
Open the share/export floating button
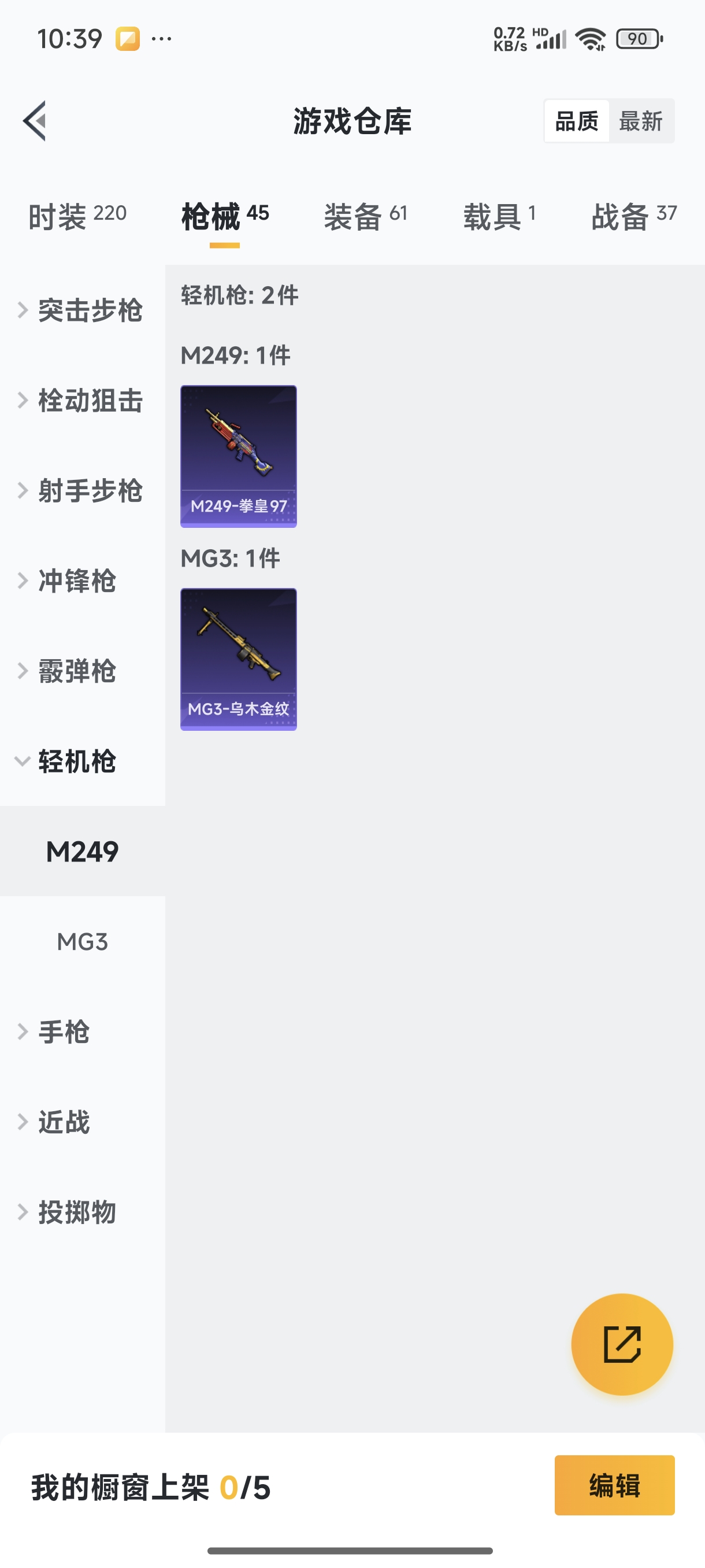[x=622, y=1344]
